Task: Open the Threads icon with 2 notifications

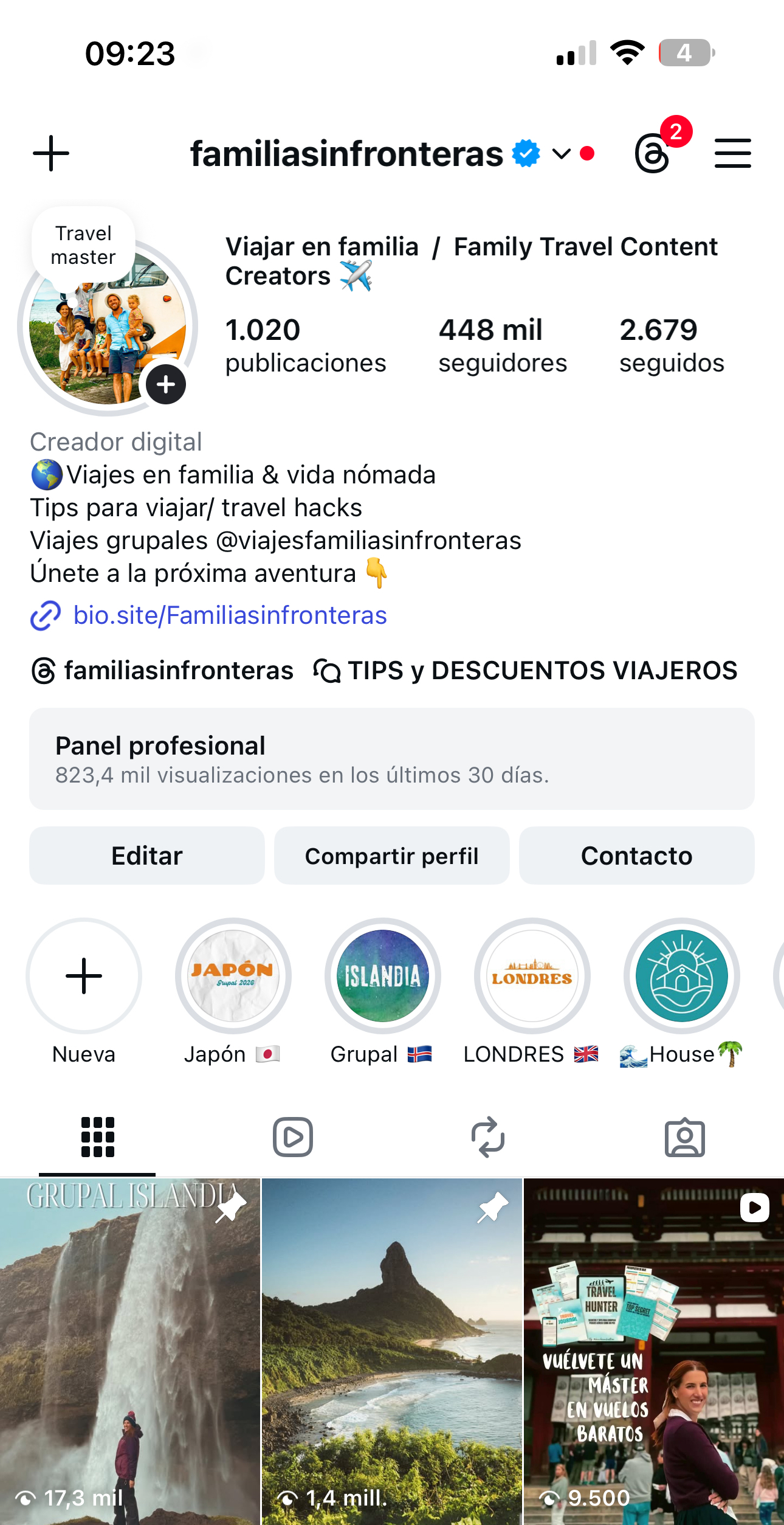Action: [653, 153]
